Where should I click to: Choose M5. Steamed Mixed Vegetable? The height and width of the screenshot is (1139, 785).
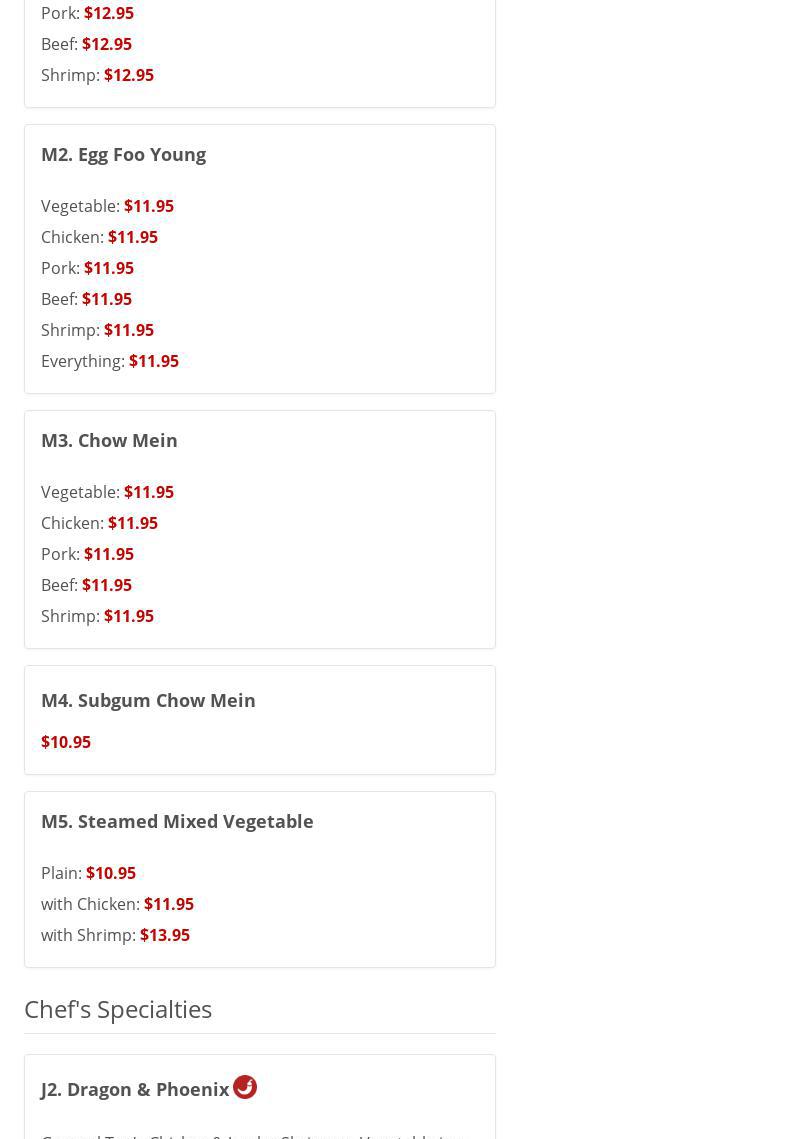click(x=177, y=821)
